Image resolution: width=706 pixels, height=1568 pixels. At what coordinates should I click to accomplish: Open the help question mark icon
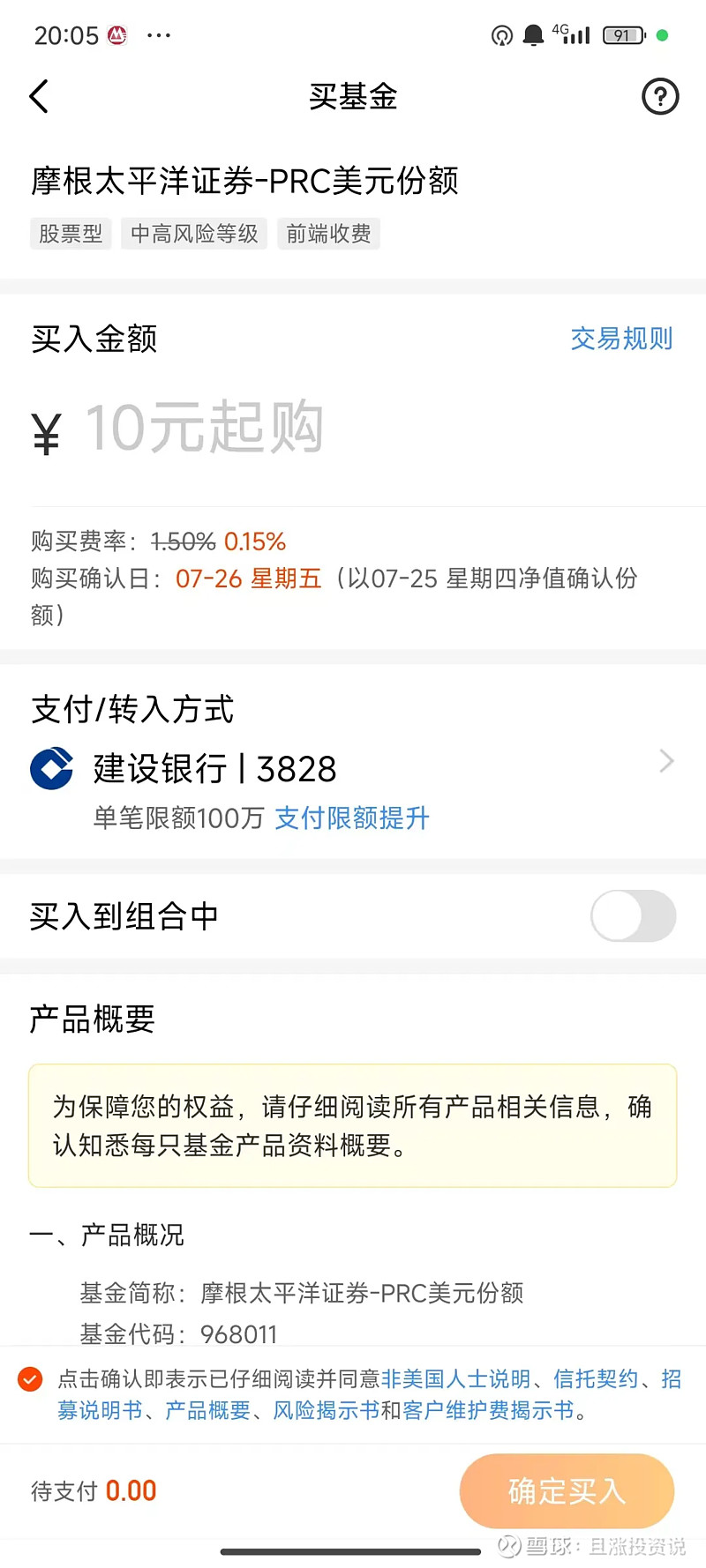click(660, 96)
